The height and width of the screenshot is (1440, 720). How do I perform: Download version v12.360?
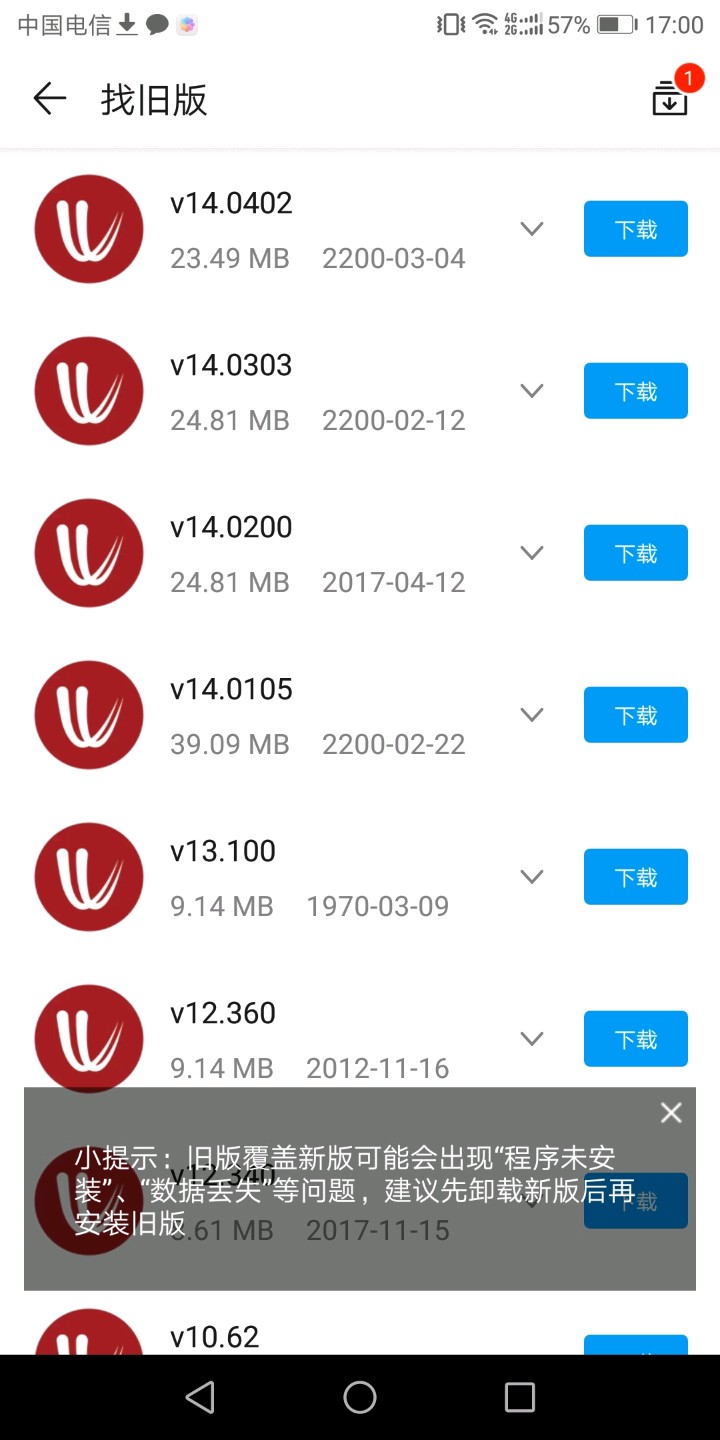(x=635, y=1039)
